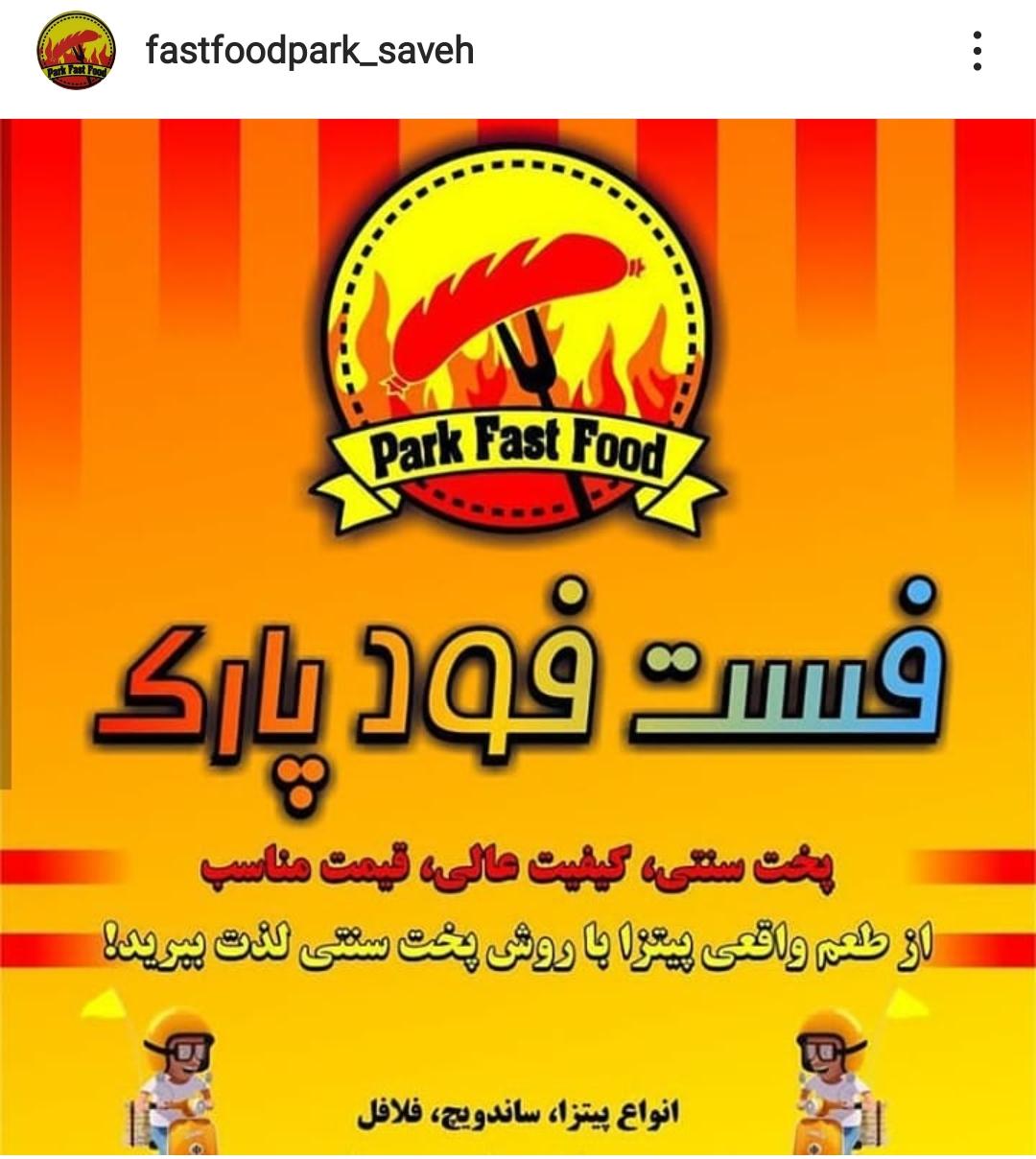Tap the Park Fast Food post image
The image size is (1036, 1159).
click(518, 637)
